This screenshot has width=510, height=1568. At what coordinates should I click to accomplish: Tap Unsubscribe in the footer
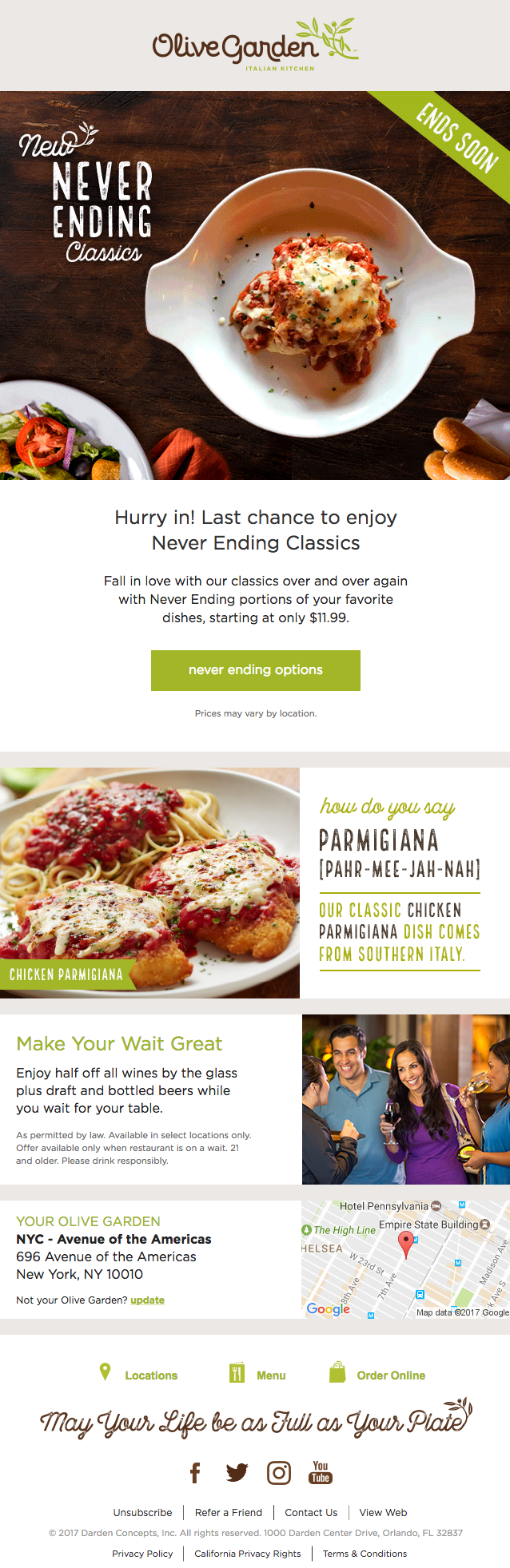142,1512
